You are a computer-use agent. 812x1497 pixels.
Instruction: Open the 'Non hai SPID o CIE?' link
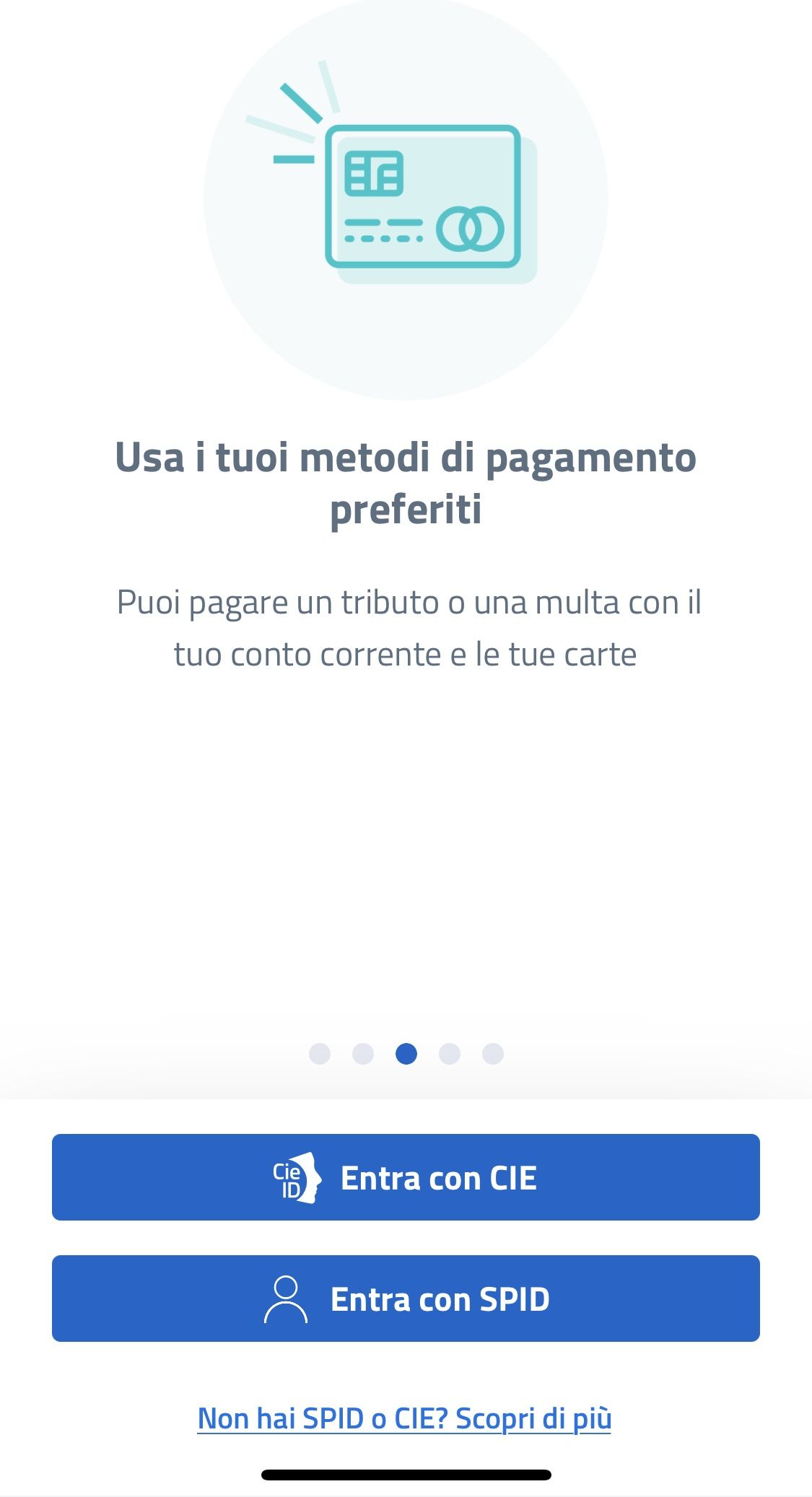pyautogui.click(x=404, y=1418)
